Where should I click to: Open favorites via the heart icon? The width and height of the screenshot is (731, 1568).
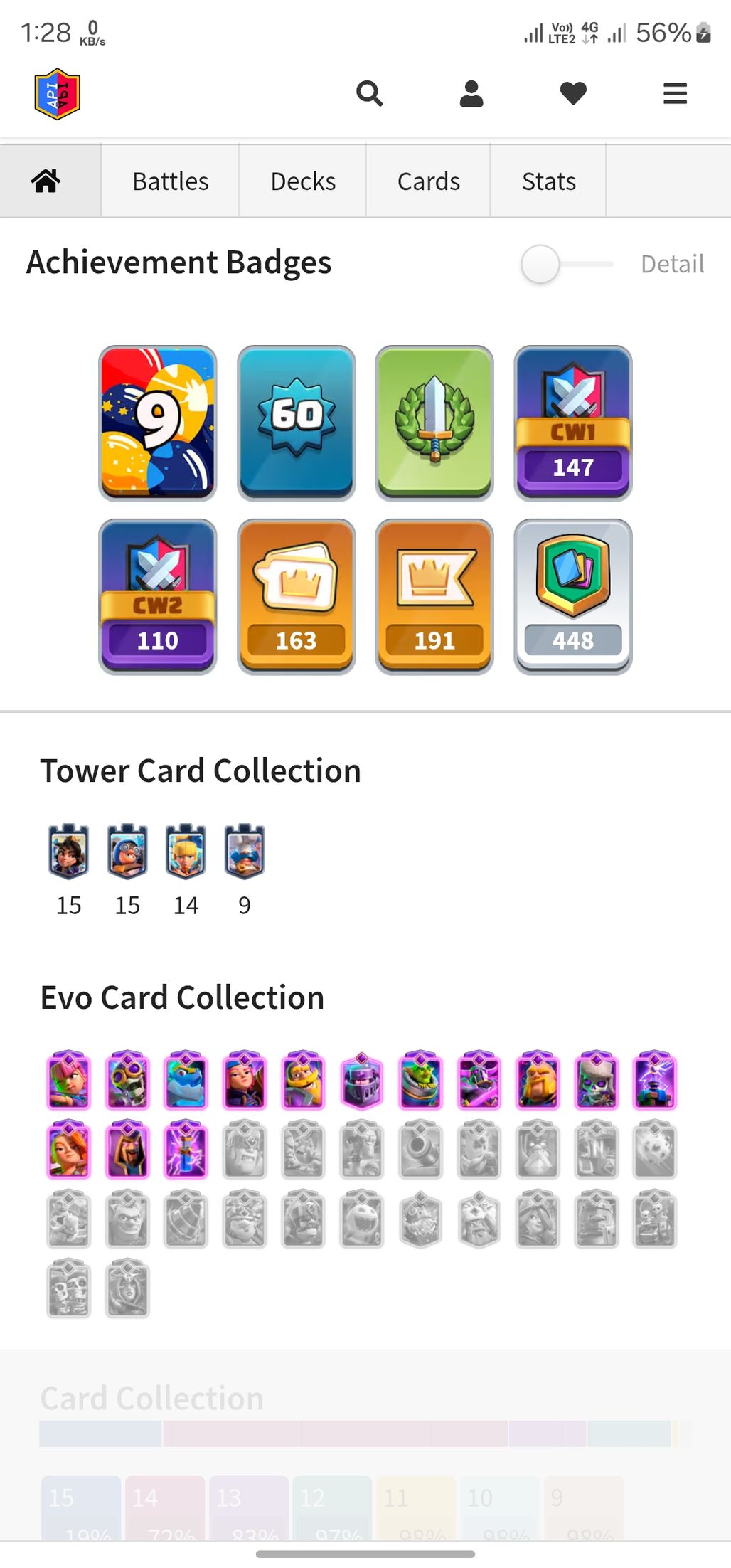(x=573, y=93)
